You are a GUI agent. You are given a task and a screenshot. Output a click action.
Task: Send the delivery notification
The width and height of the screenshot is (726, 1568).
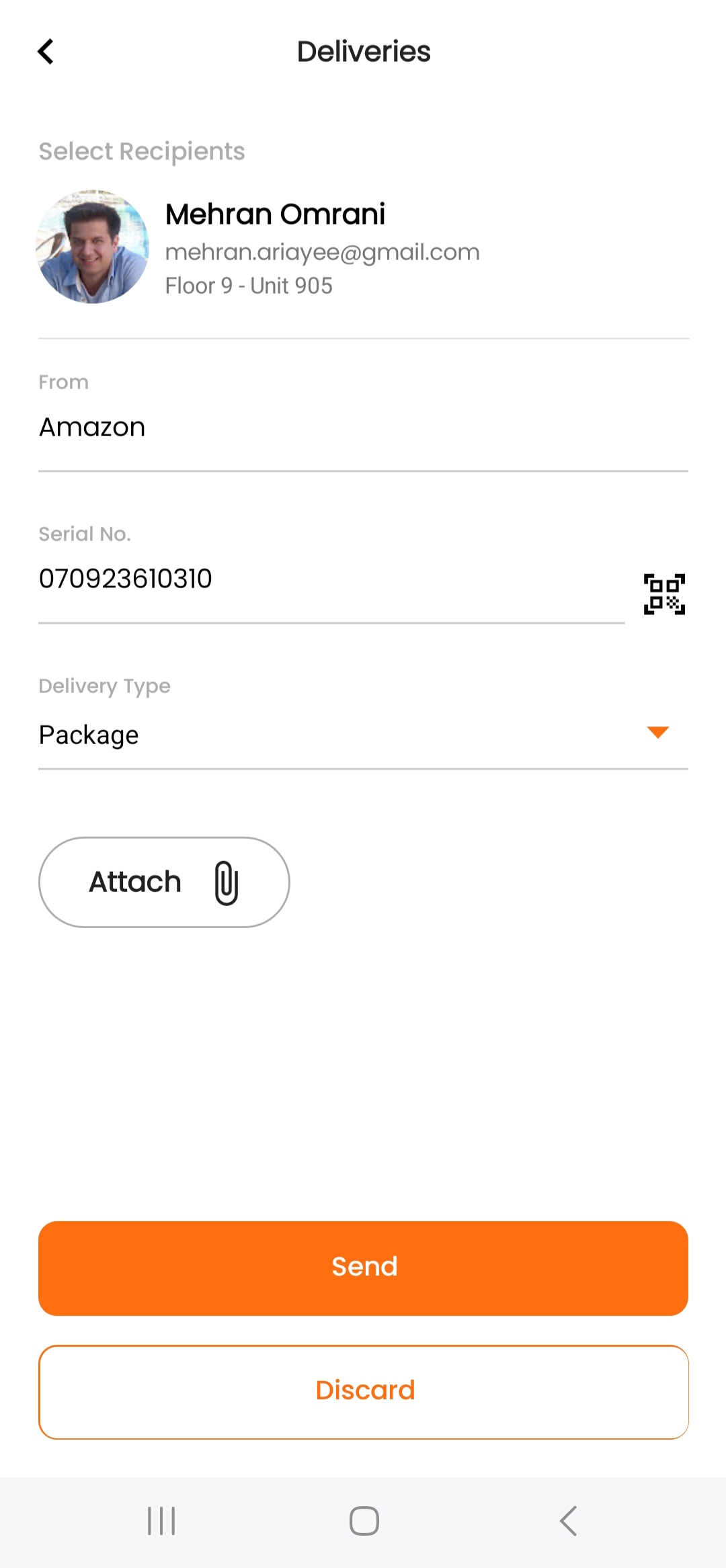[x=363, y=1268]
